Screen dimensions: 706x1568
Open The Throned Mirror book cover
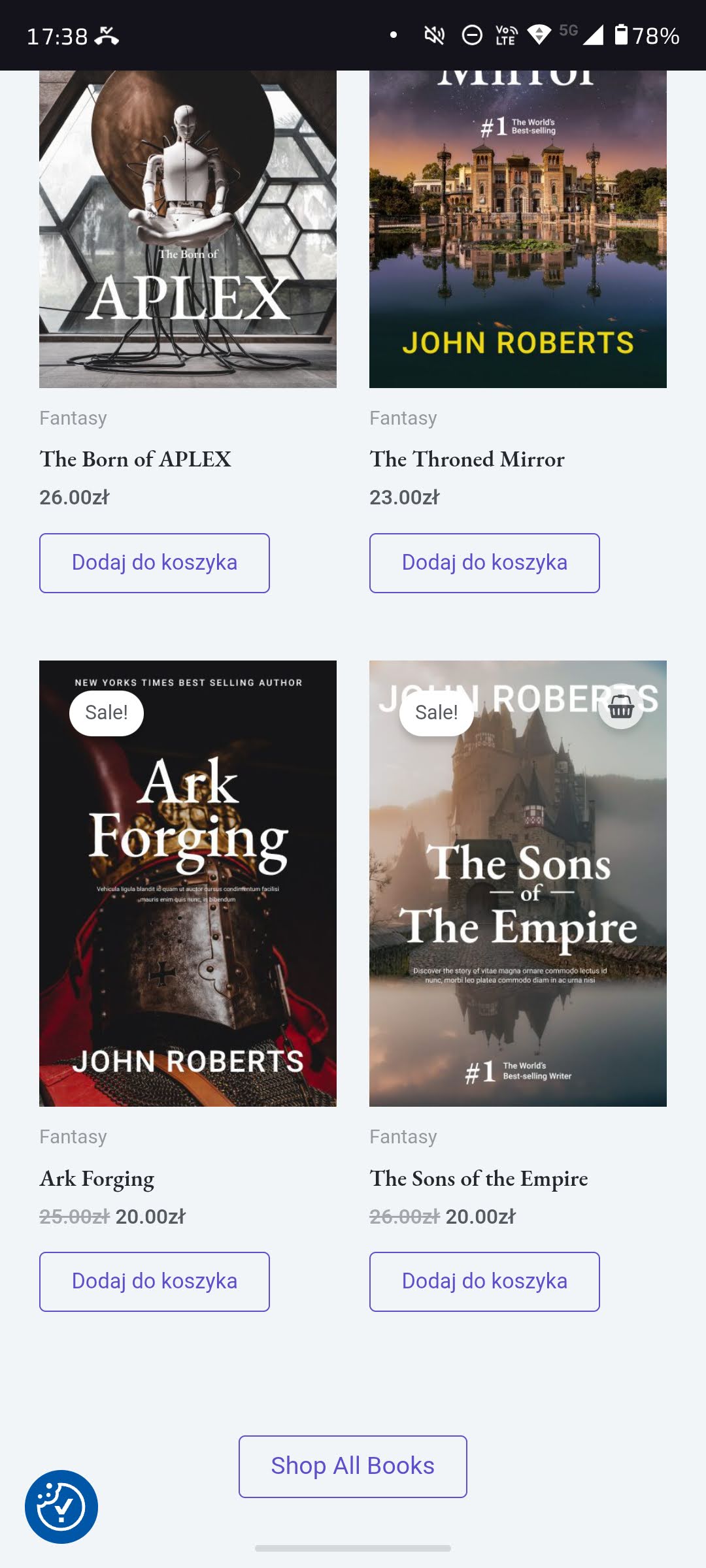pyautogui.click(x=518, y=229)
